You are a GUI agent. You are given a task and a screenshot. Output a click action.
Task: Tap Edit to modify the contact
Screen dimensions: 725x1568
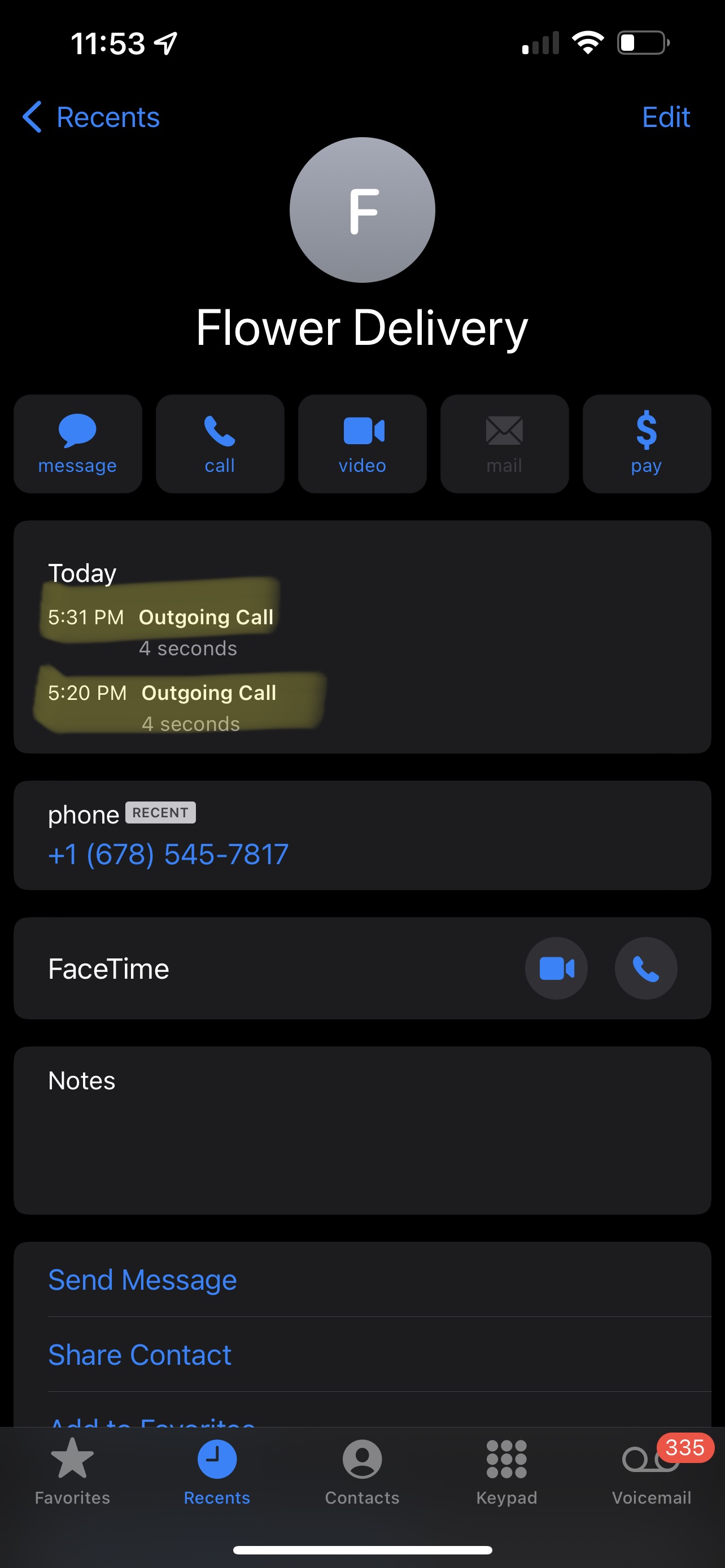coord(665,117)
